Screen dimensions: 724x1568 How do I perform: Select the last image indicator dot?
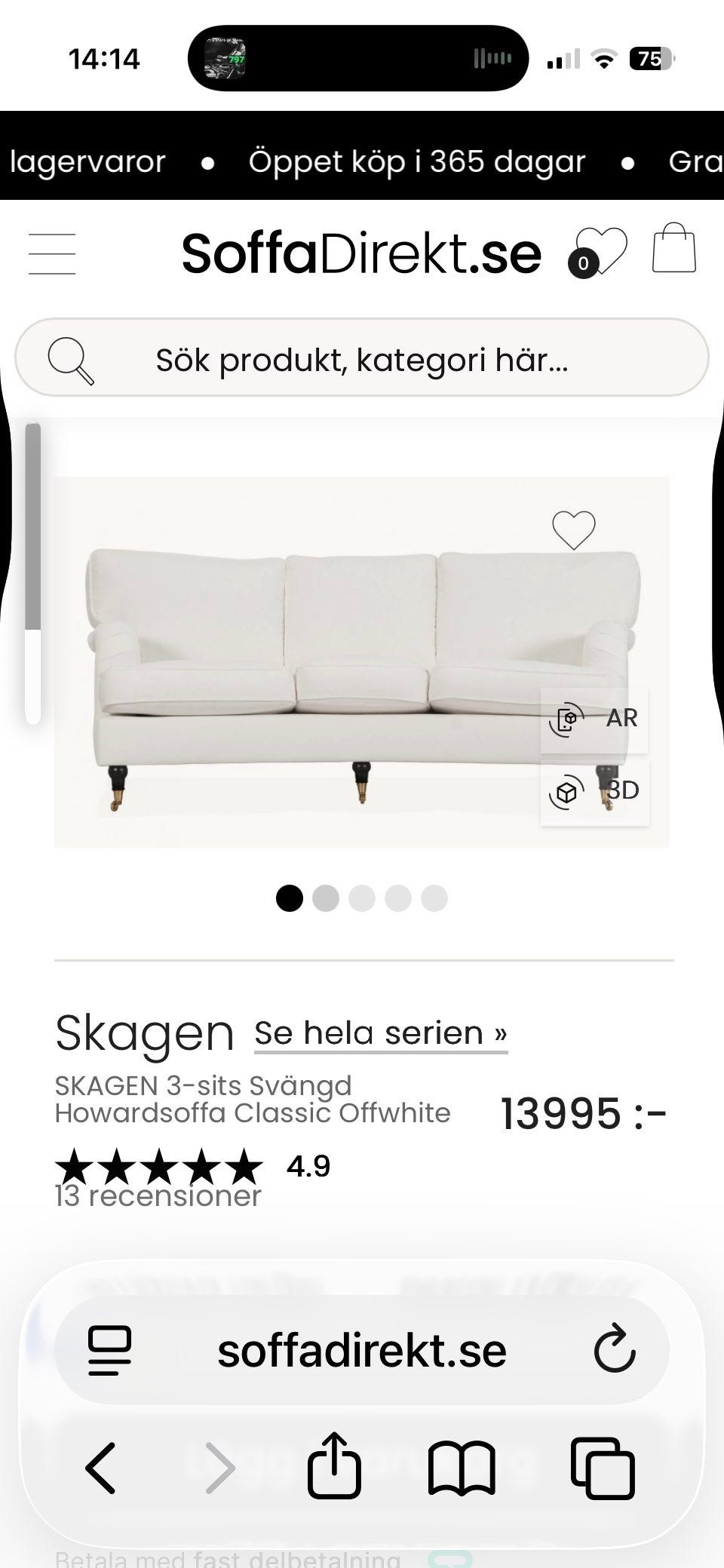click(434, 898)
